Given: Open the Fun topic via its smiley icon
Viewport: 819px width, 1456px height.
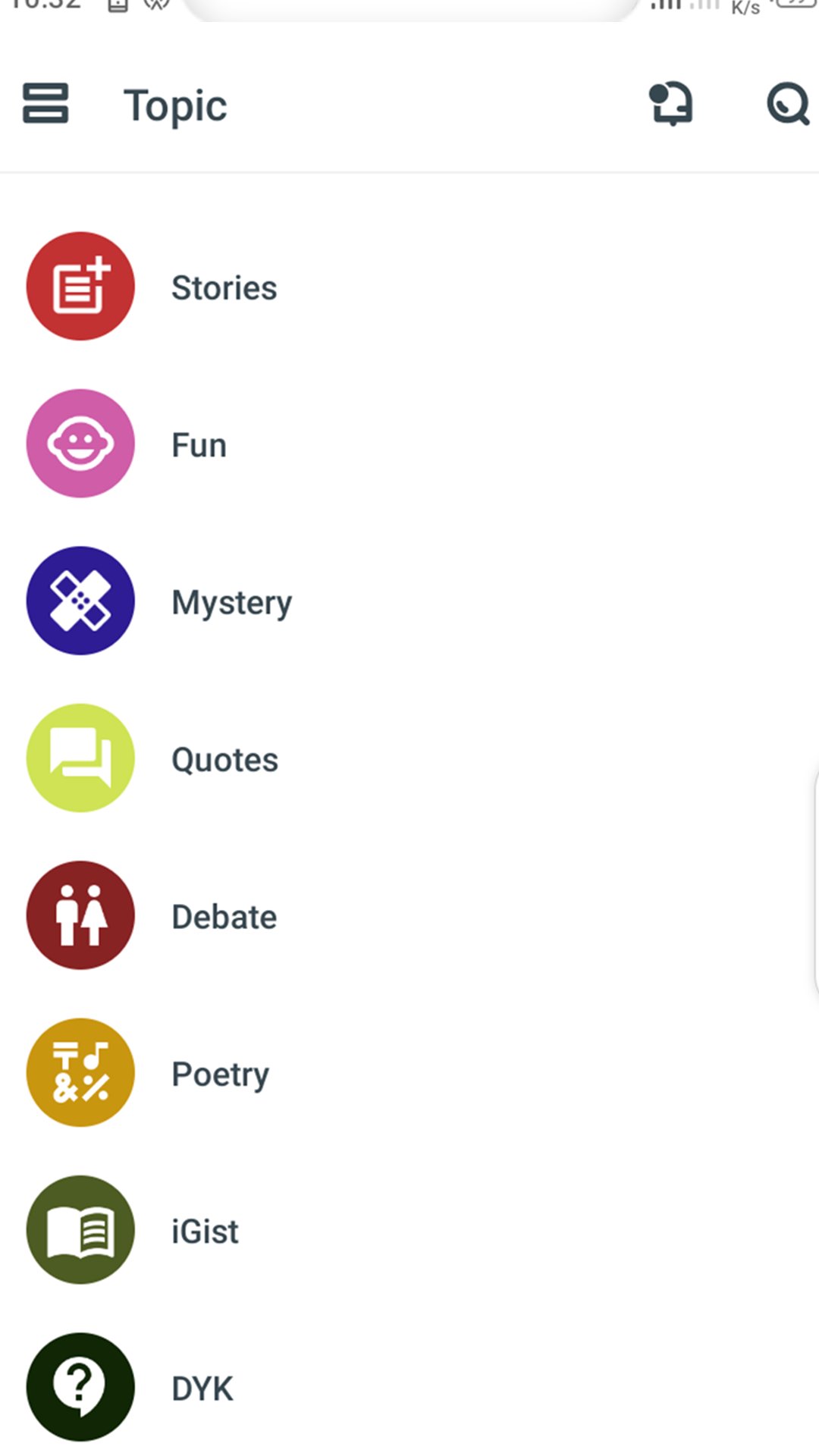Looking at the screenshot, I should [80, 444].
